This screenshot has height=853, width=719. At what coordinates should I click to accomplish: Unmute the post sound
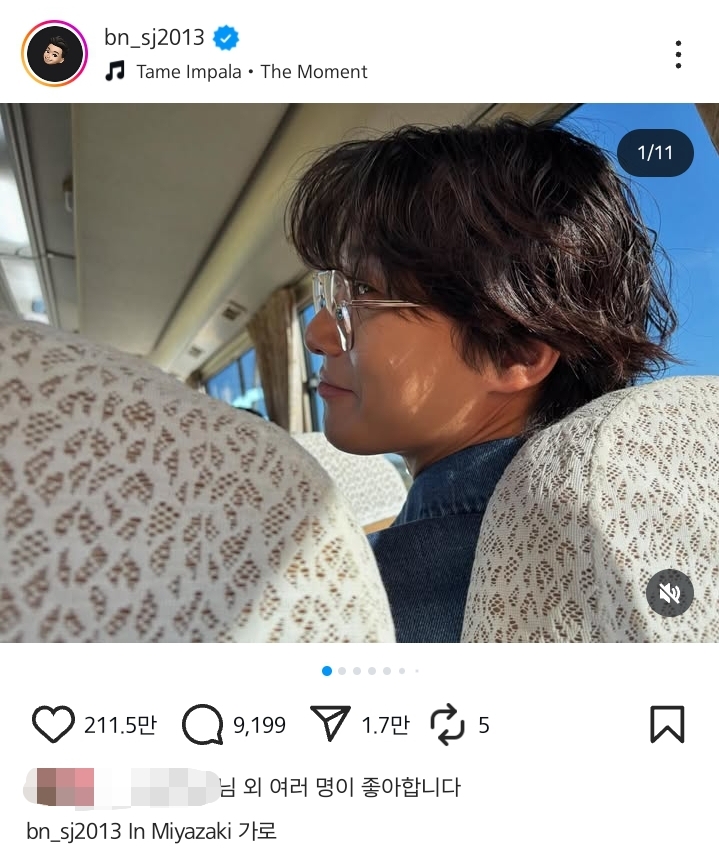pos(670,592)
